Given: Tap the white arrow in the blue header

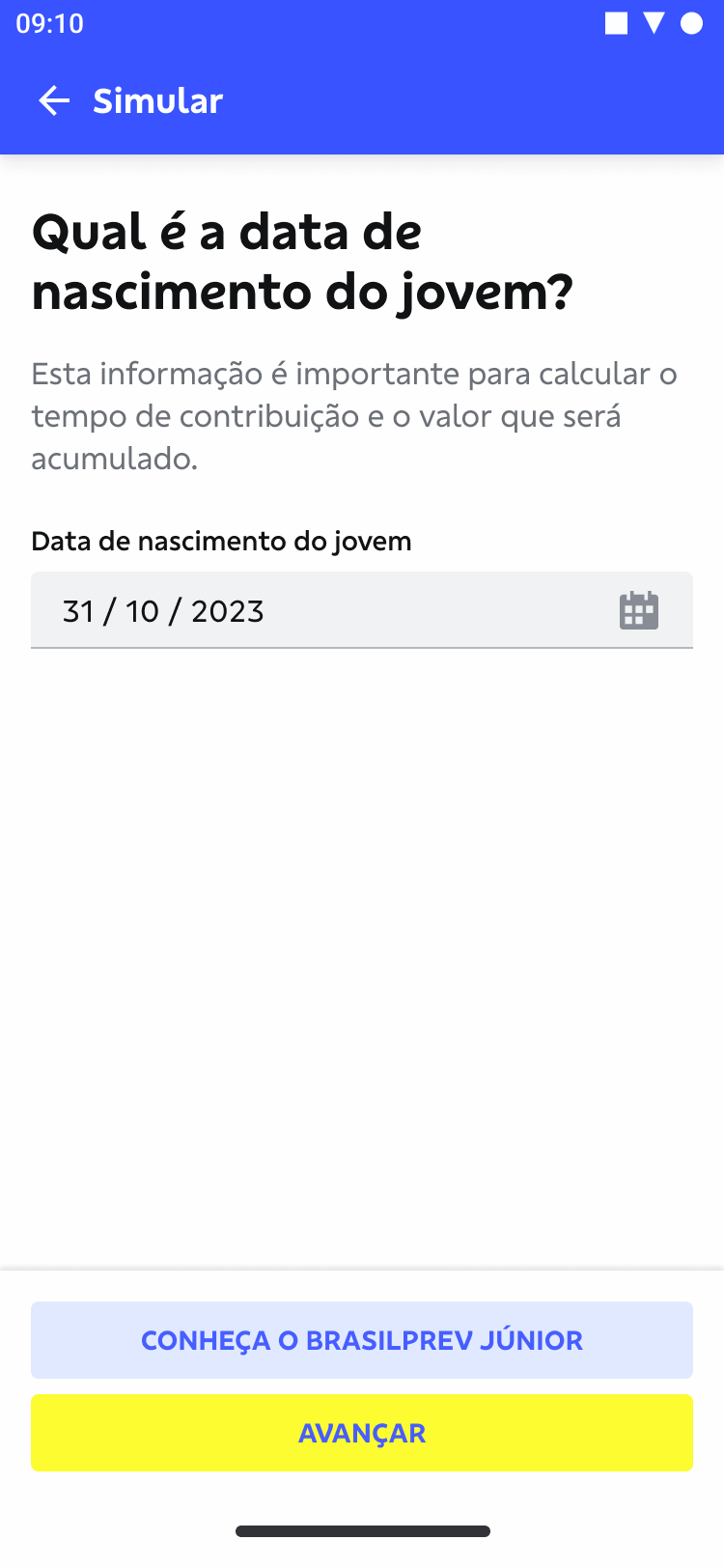Looking at the screenshot, I should pyautogui.click(x=53, y=100).
